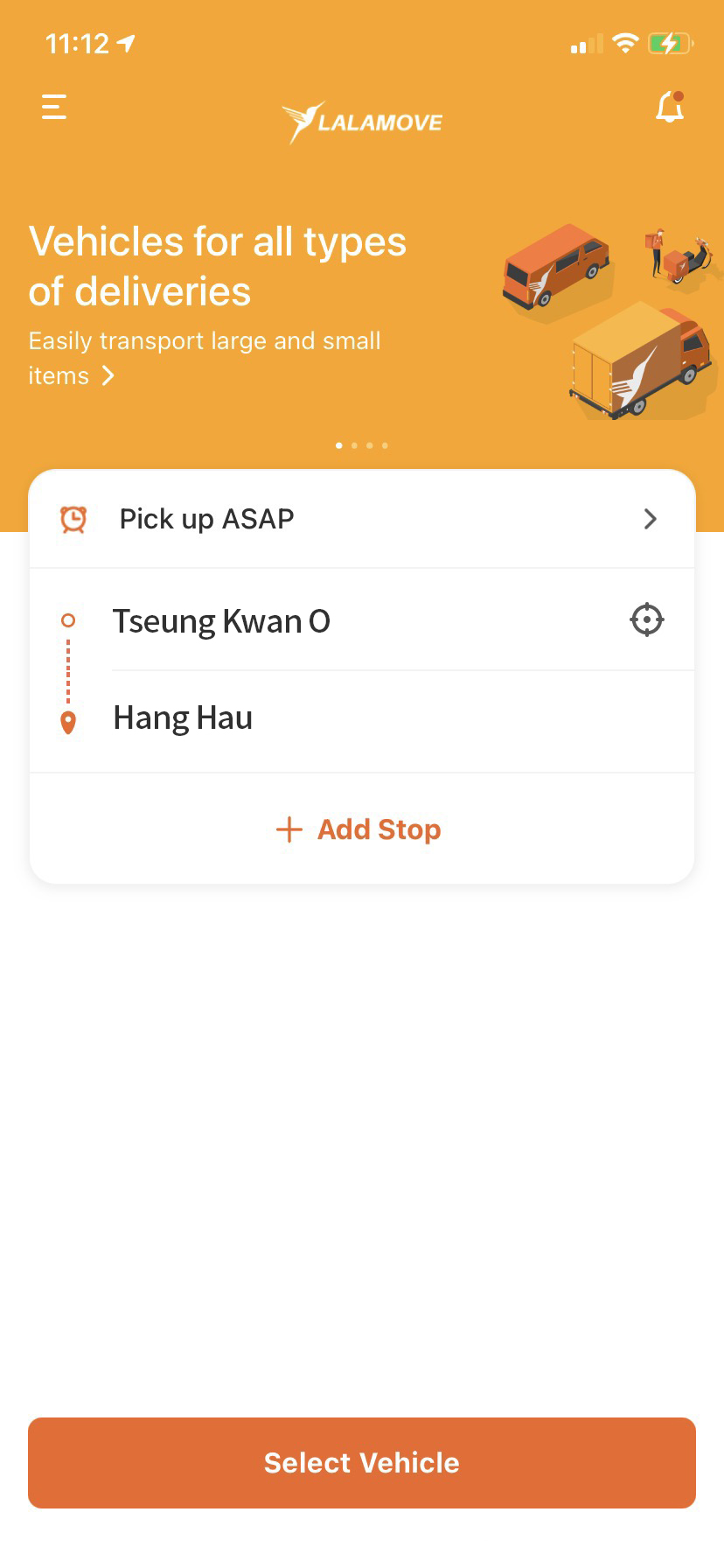This screenshot has width=724, height=1568.
Task: Open the notifications bell
Action: [670, 107]
